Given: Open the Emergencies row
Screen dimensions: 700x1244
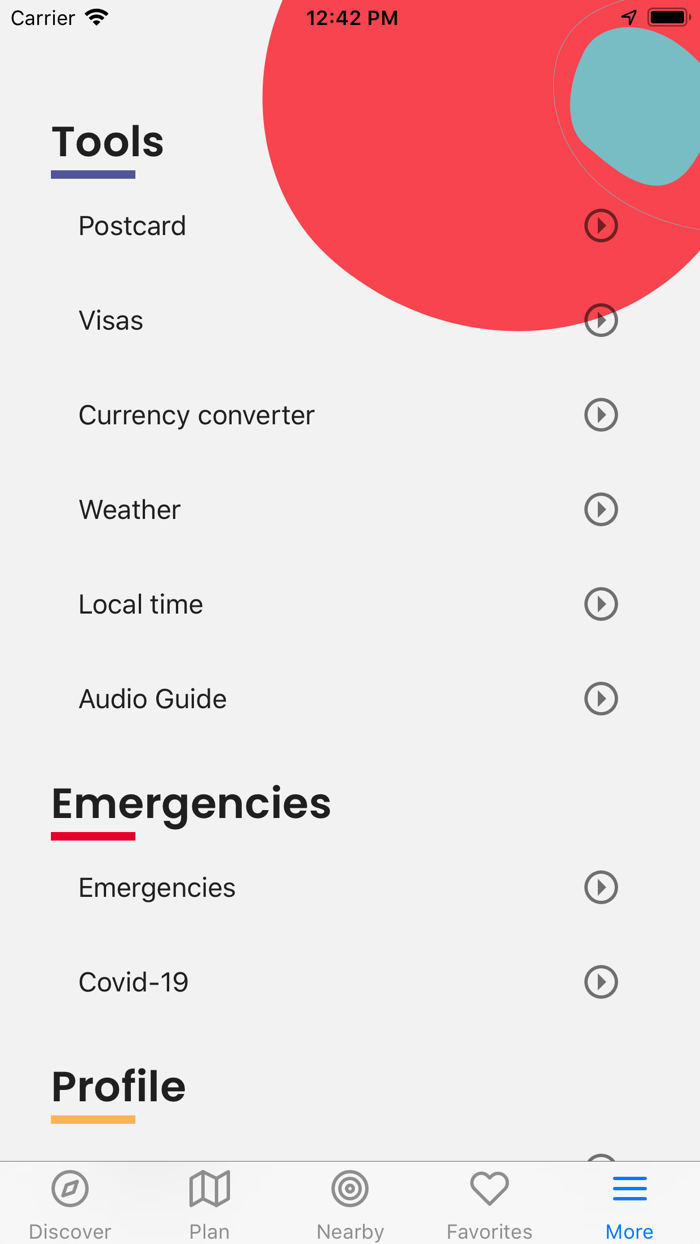Looking at the screenshot, I should [349, 888].
